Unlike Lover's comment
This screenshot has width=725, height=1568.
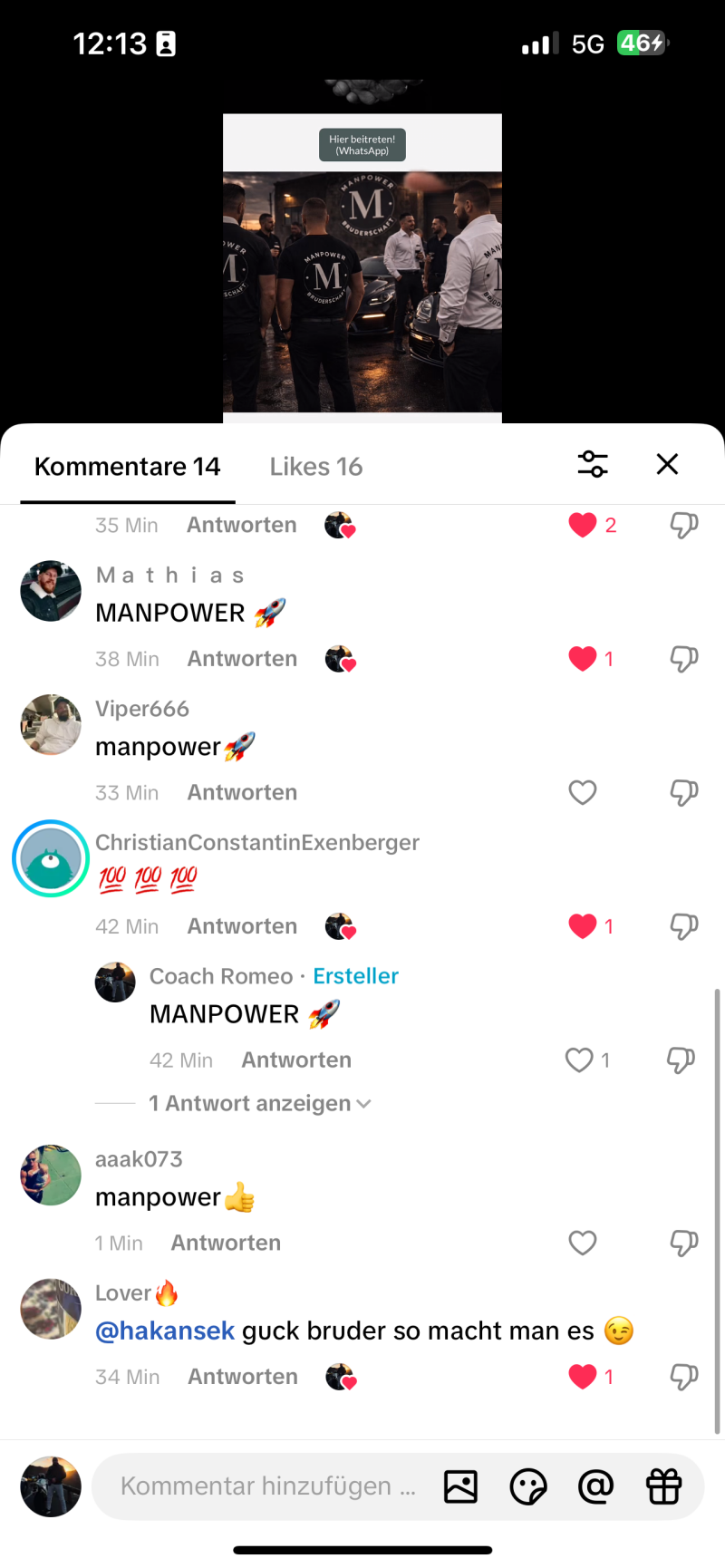coord(582,1378)
